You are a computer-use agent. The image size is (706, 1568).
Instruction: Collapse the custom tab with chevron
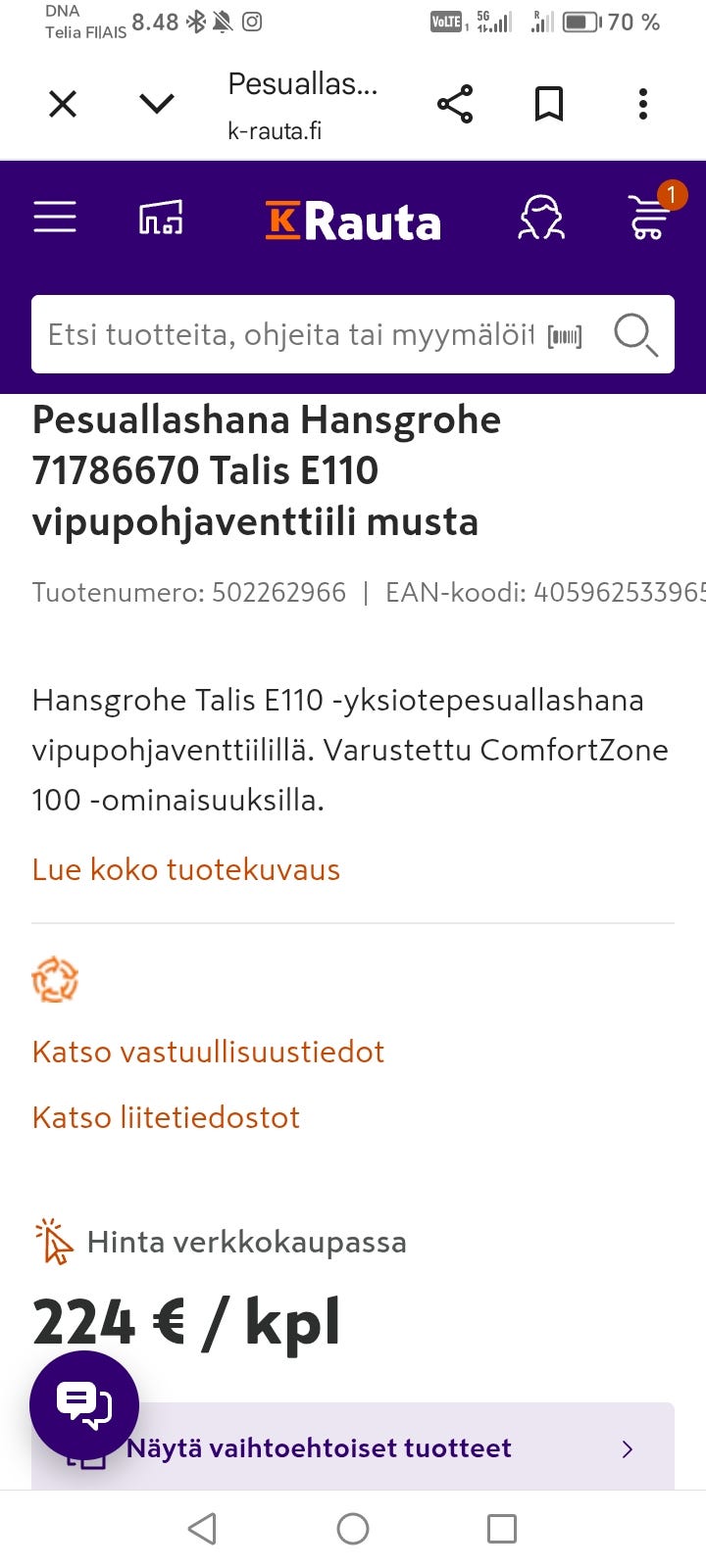pos(156,103)
